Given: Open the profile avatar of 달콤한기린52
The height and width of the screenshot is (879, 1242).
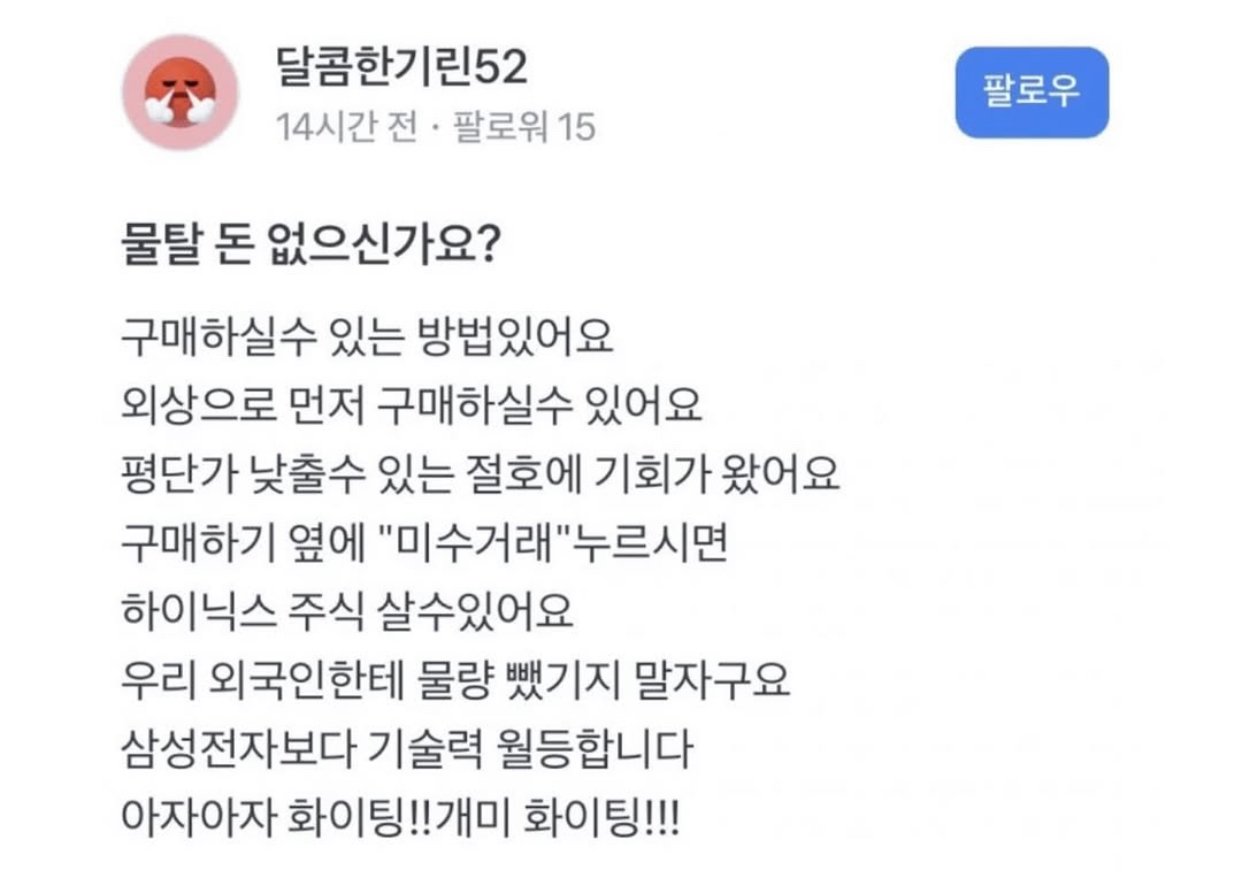Looking at the screenshot, I should click(181, 92).
